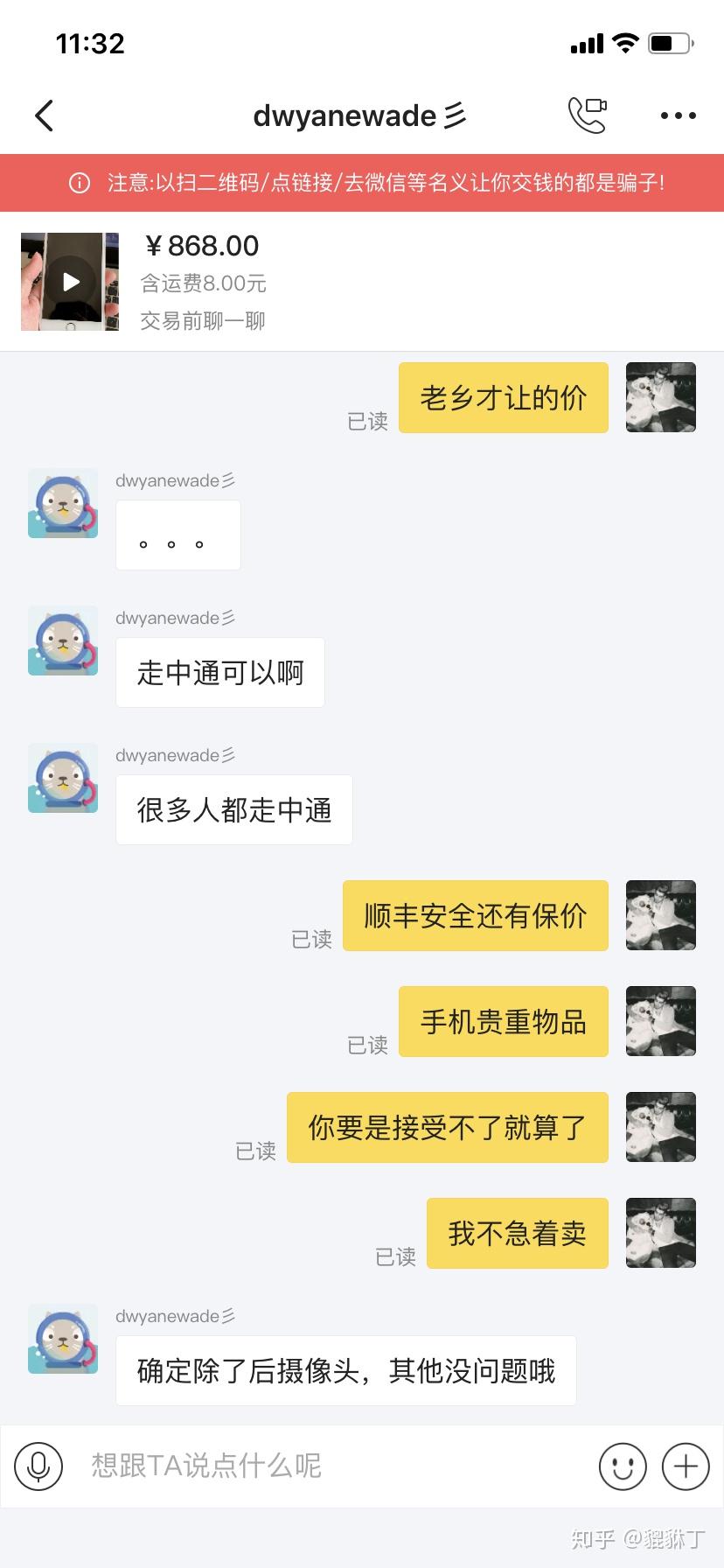Open the plus attachment menu

tap(686, 1466)
